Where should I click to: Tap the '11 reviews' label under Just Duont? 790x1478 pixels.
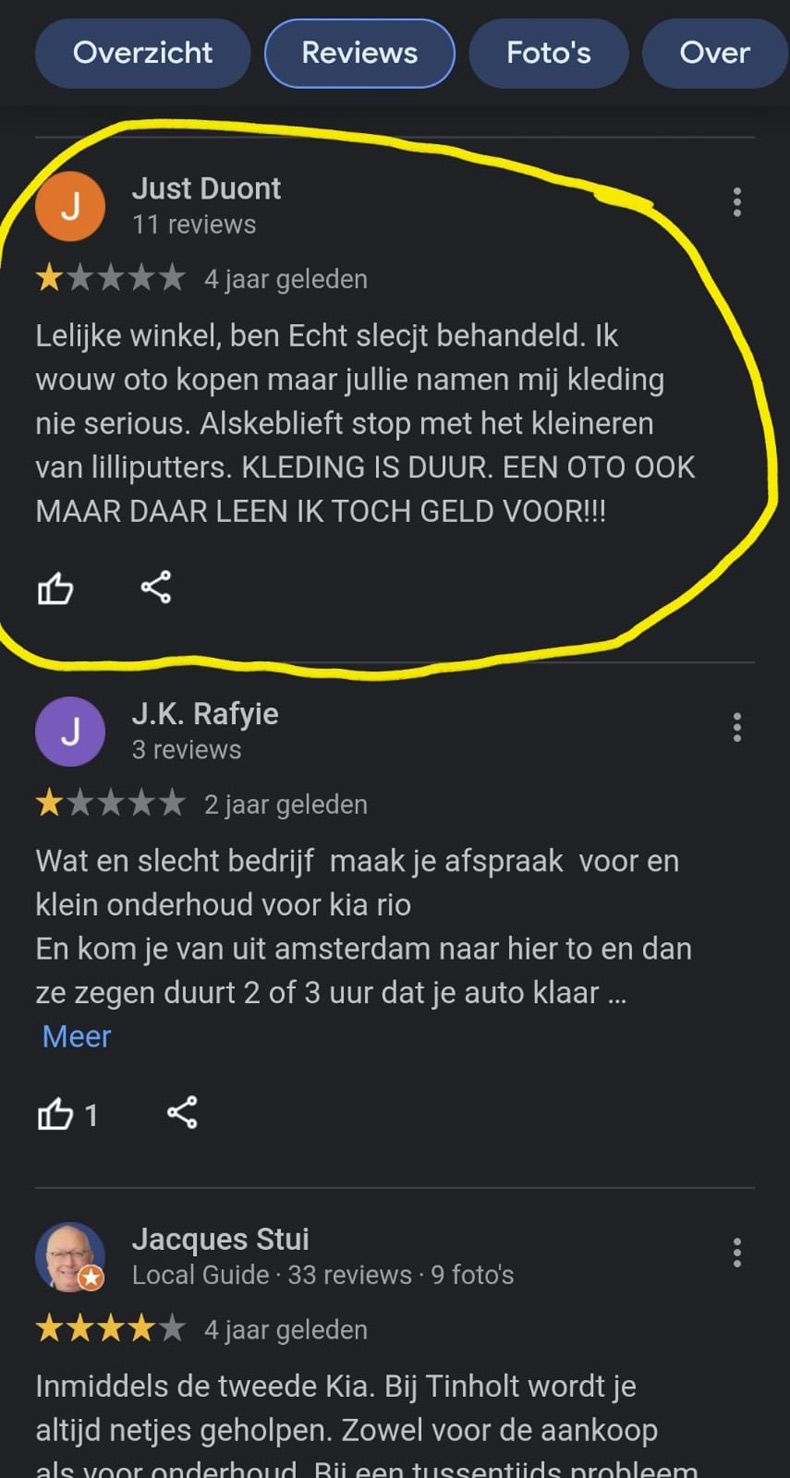coord(196,224)
